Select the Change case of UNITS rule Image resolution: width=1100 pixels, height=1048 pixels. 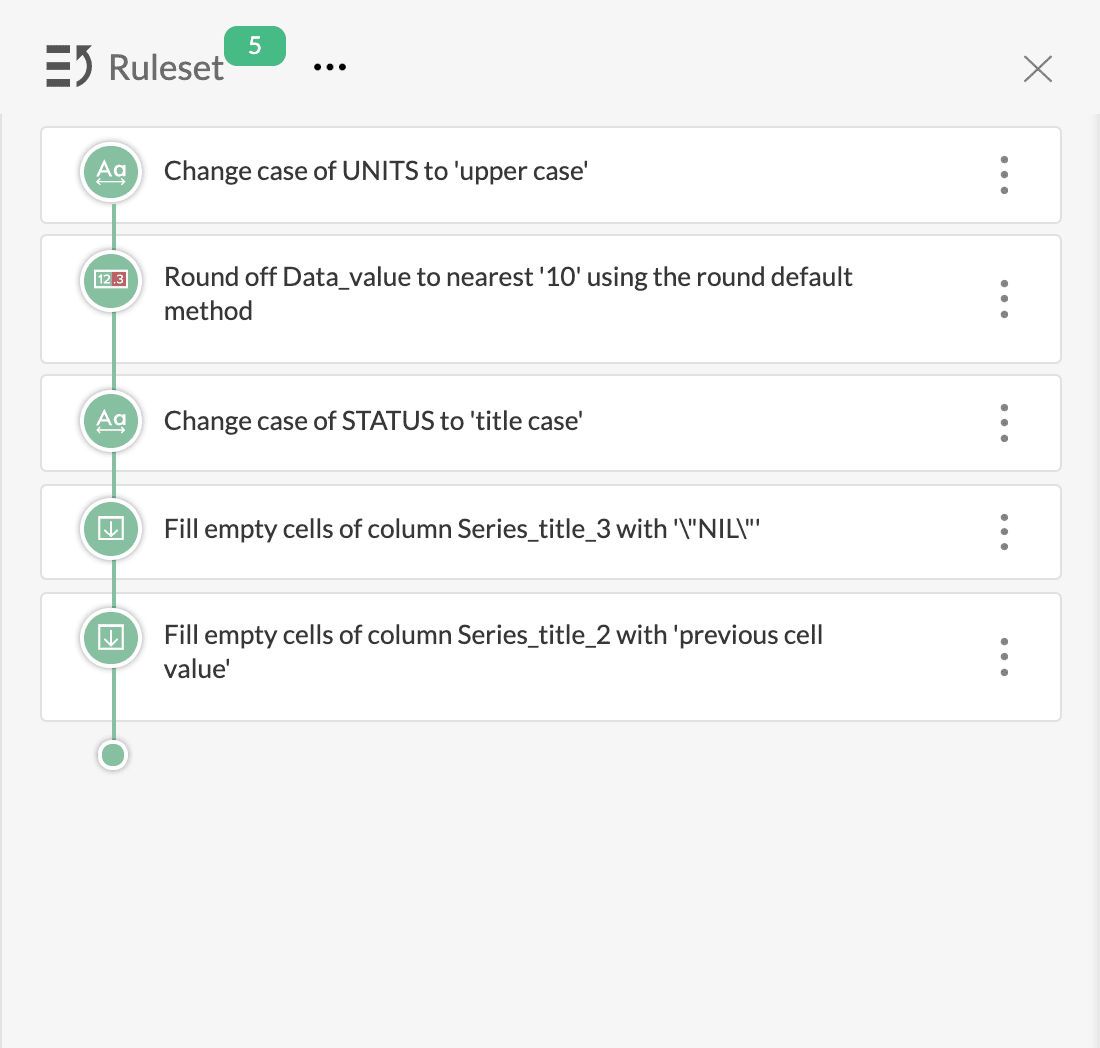pos(375,172)
